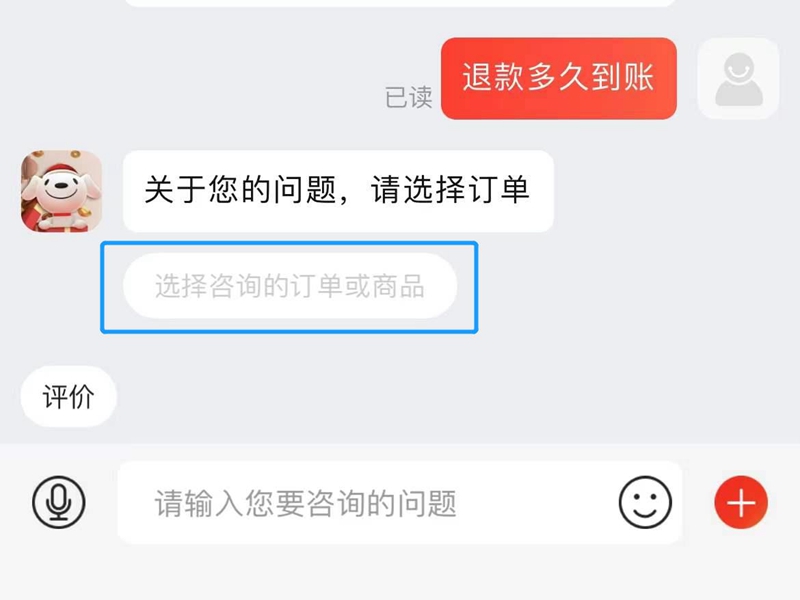This screenshot has height=600, width=800.
Task: Tap your own profile avatar
Action: (738, 79)
